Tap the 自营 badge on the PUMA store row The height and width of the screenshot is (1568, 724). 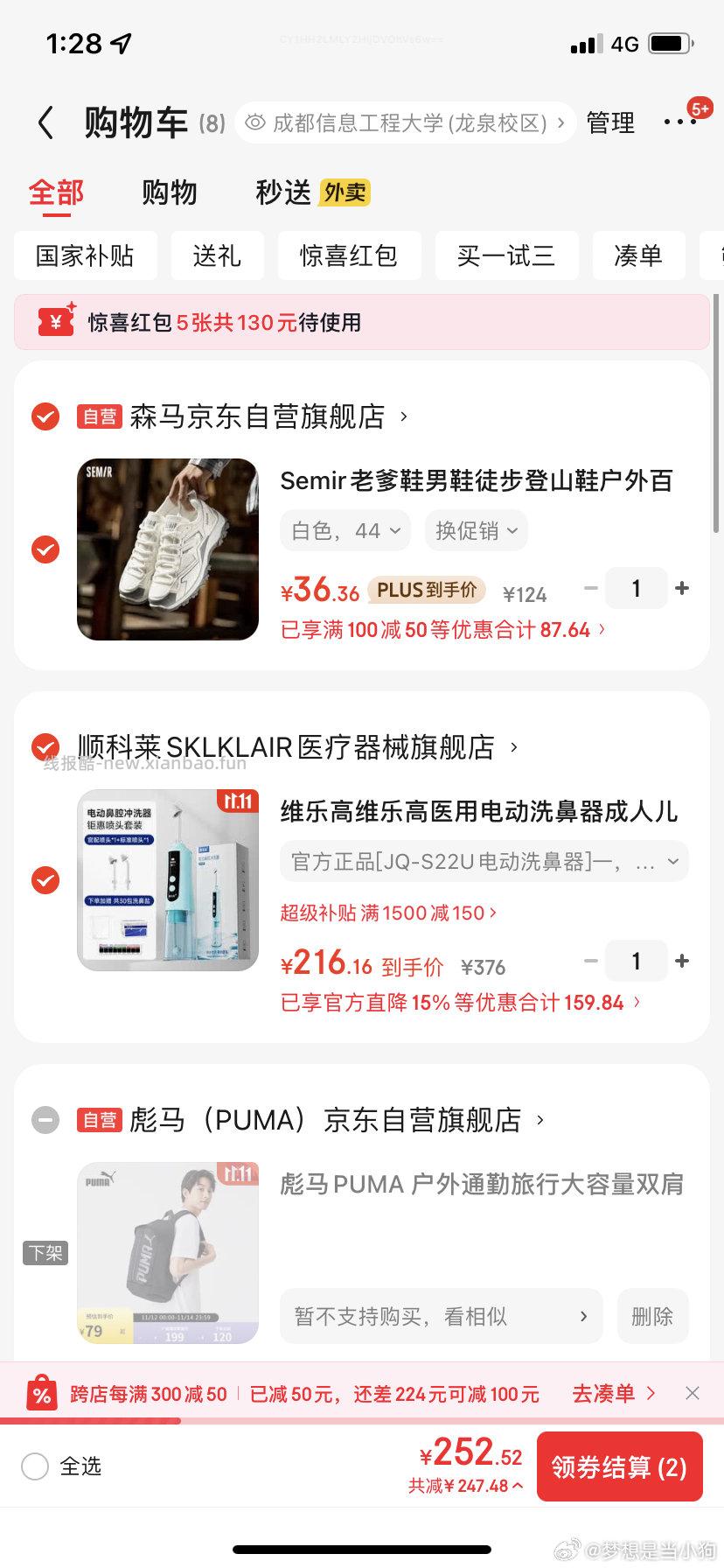[x=100, y=1120]
